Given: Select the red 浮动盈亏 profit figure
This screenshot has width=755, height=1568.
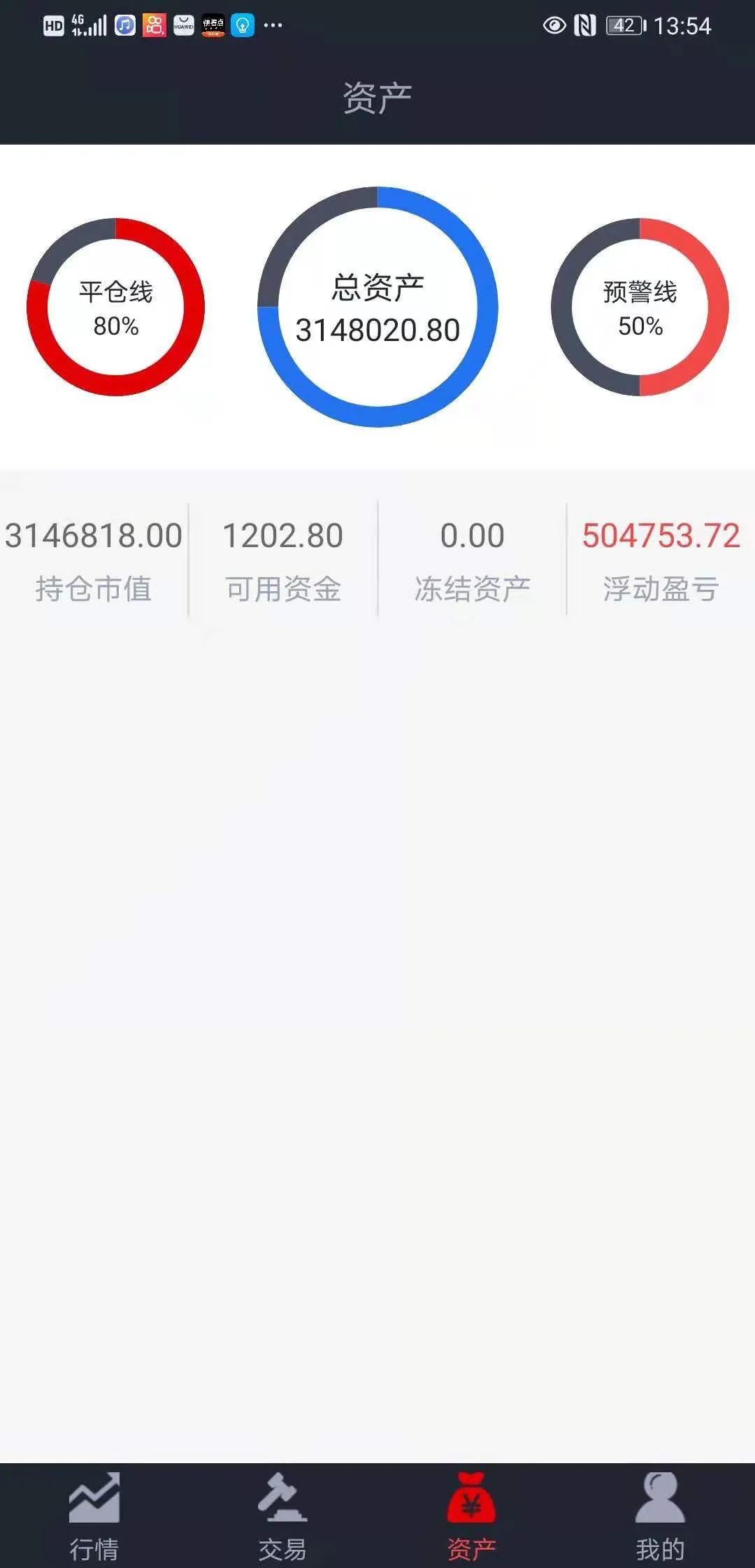Looking at the screenshot, I should pyautogui.click(x=661, y=535).
